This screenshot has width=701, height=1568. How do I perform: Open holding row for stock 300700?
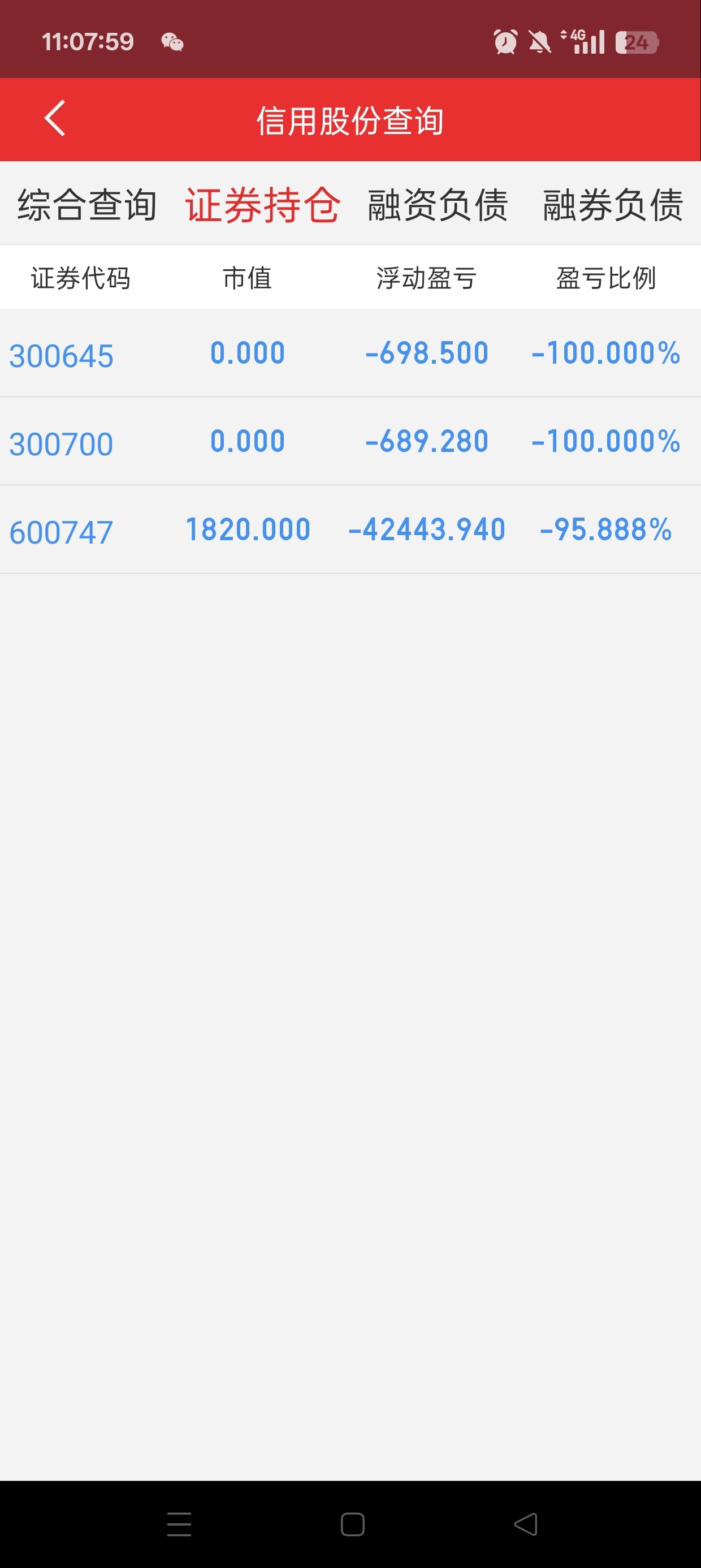coord(350,442)
